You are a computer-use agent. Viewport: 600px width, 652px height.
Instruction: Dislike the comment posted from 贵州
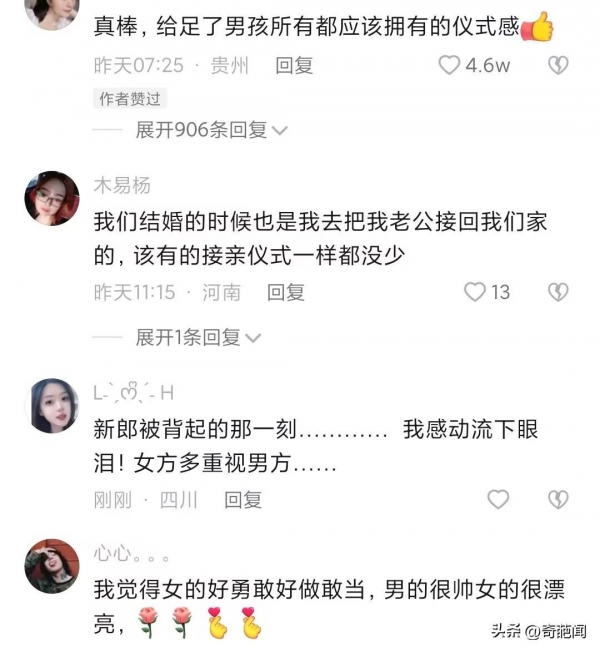coord(558,65)
